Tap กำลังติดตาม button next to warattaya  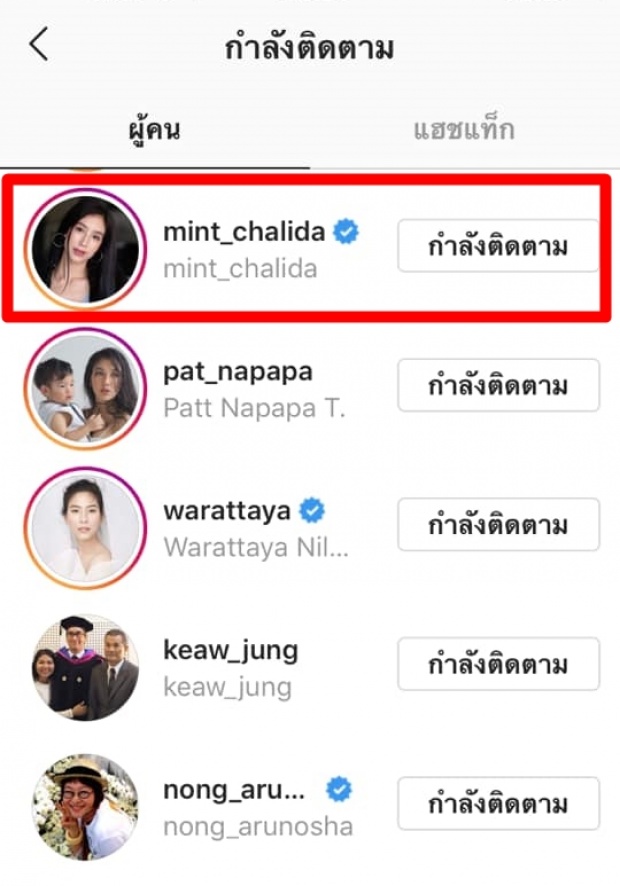[498, 525]
